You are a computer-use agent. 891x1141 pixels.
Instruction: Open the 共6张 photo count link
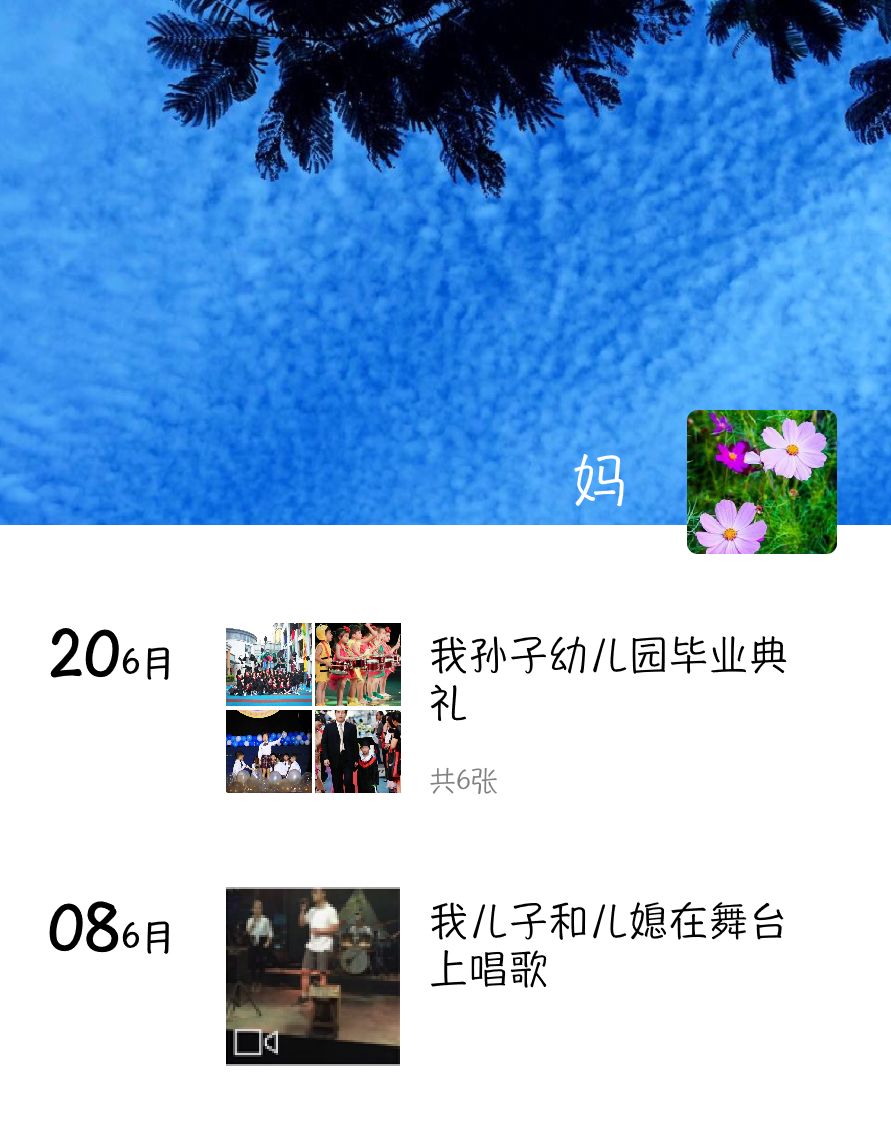[463, 781]
